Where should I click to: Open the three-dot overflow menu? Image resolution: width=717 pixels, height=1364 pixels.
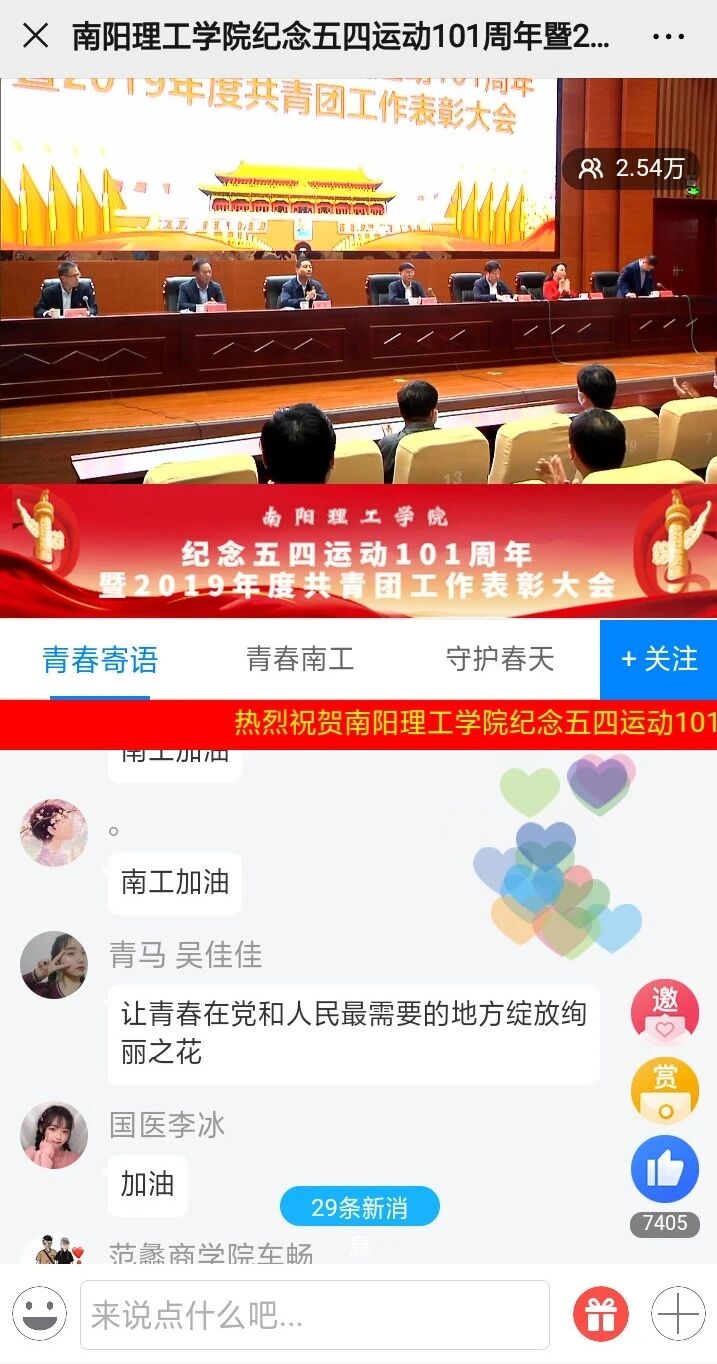click(668, 37)
